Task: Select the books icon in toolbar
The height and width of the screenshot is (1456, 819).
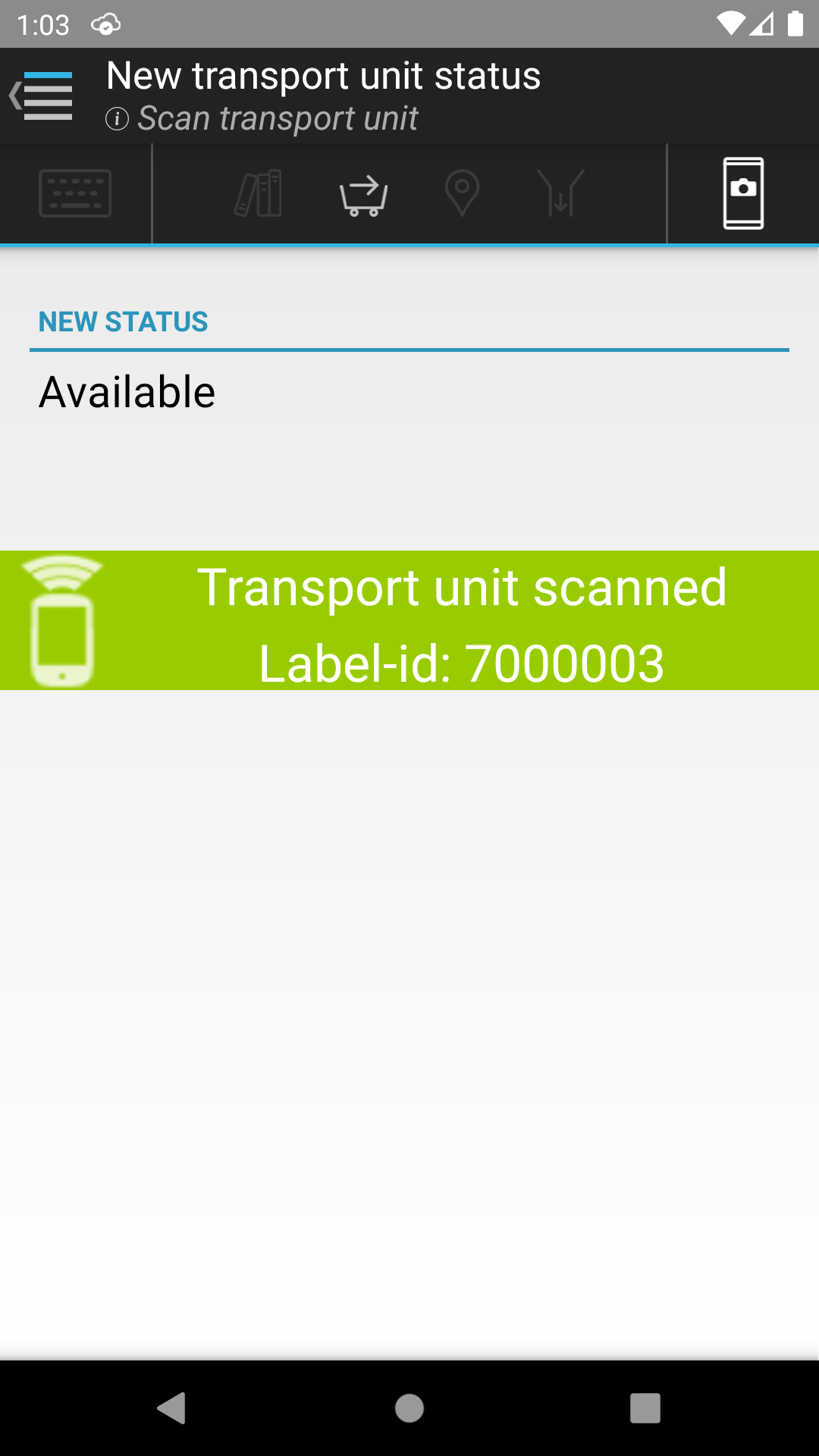Action: (259, 193)
